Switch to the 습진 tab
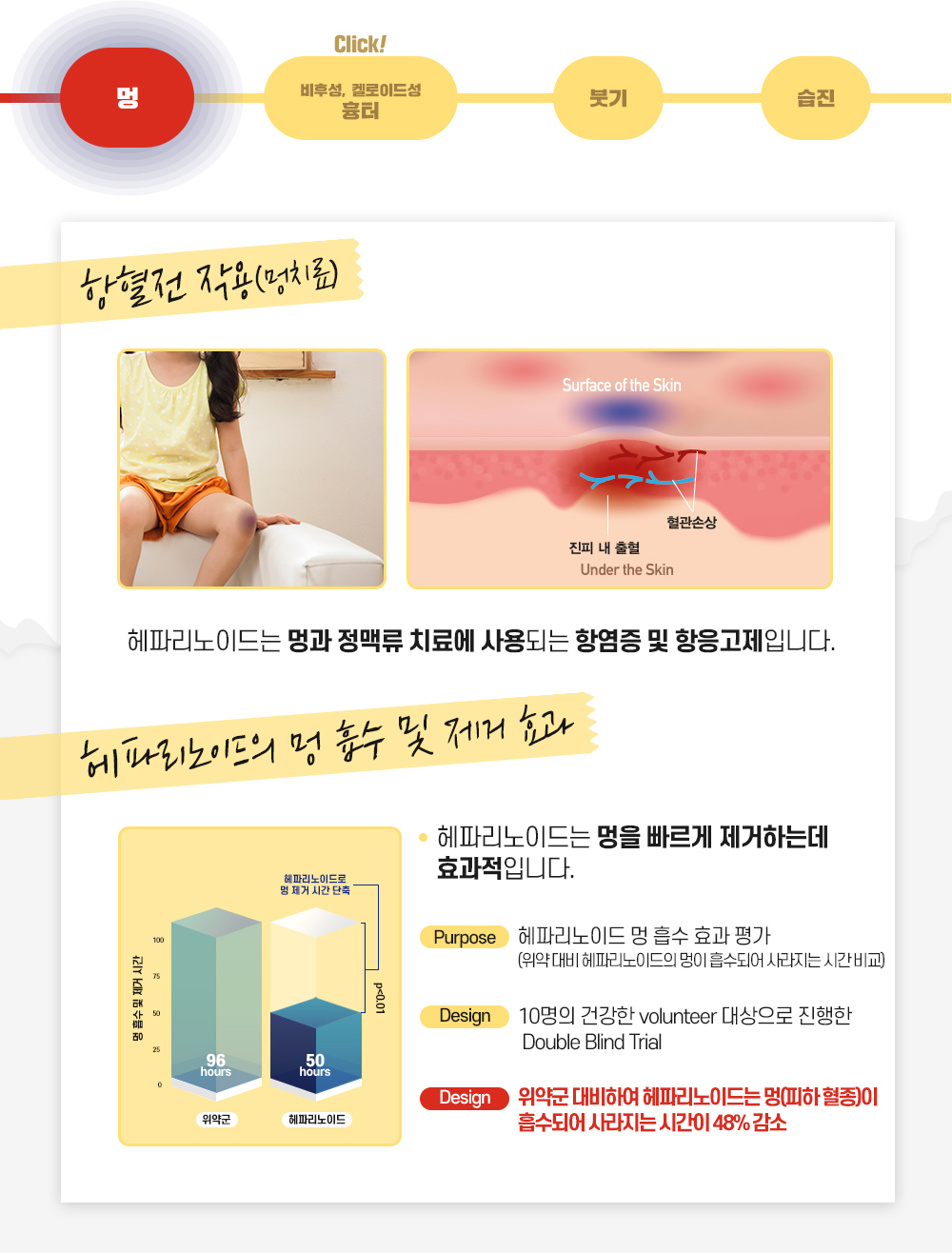 pyautogui.click(x=815, y=98)
